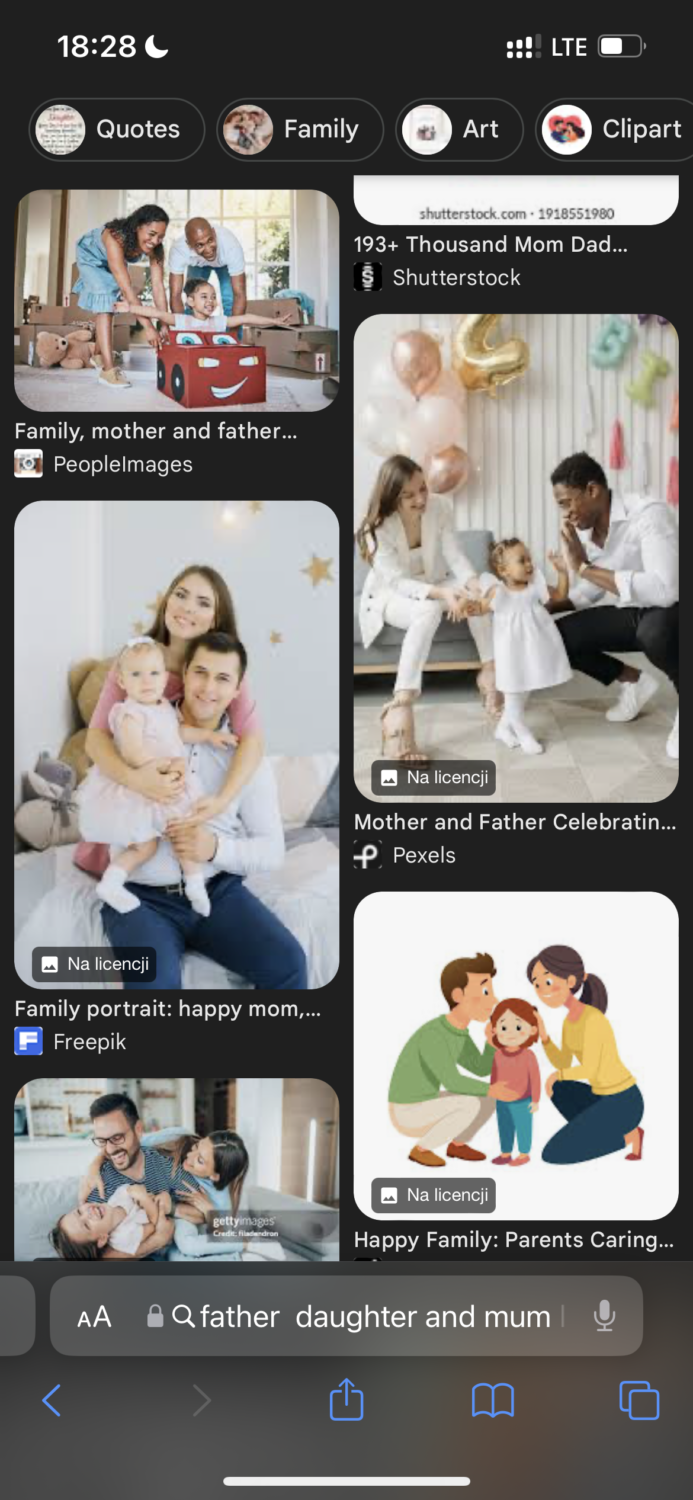693x1500 pixels.
Task: Select the Art filter chip
Action: pos(460,130)
